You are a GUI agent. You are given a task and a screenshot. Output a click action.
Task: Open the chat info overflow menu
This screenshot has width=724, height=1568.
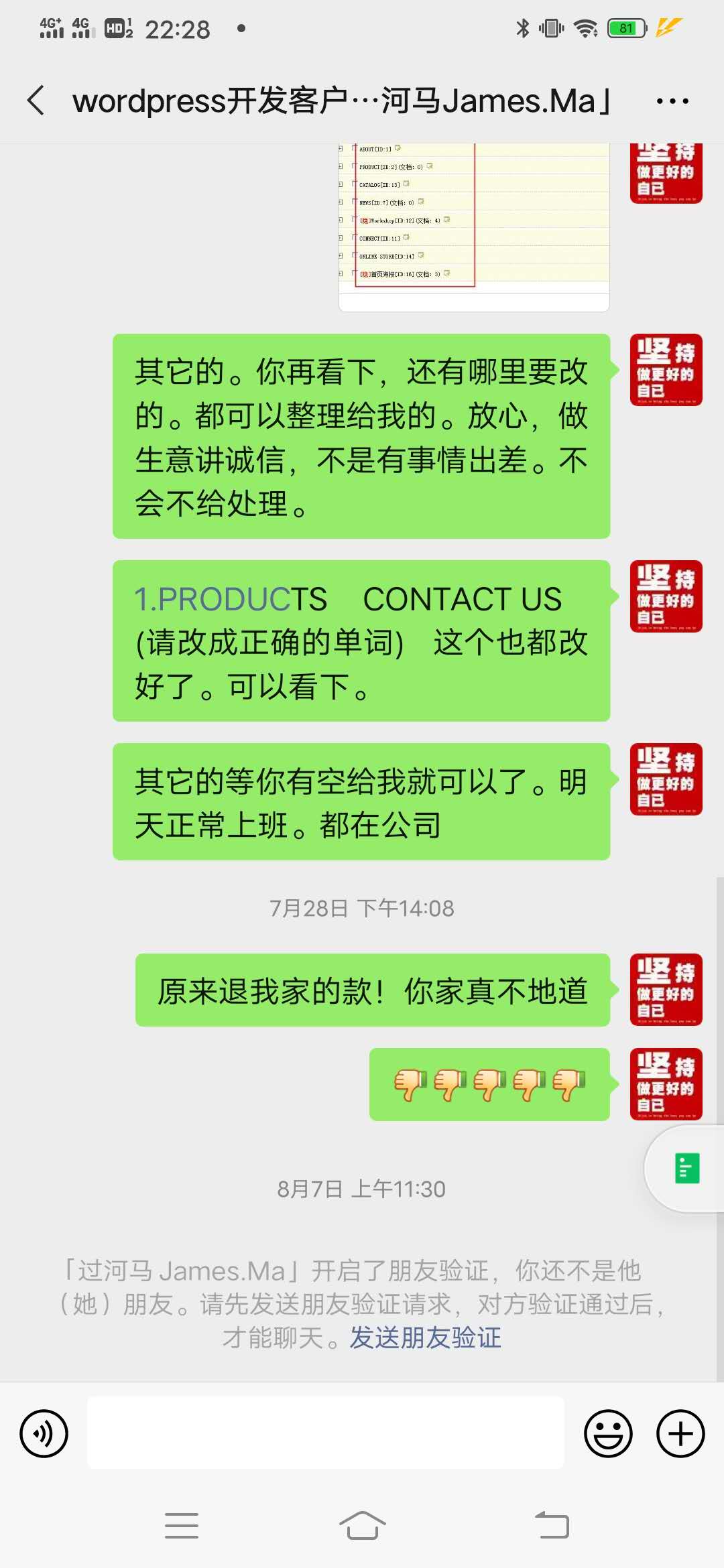(x=672, y=101)
